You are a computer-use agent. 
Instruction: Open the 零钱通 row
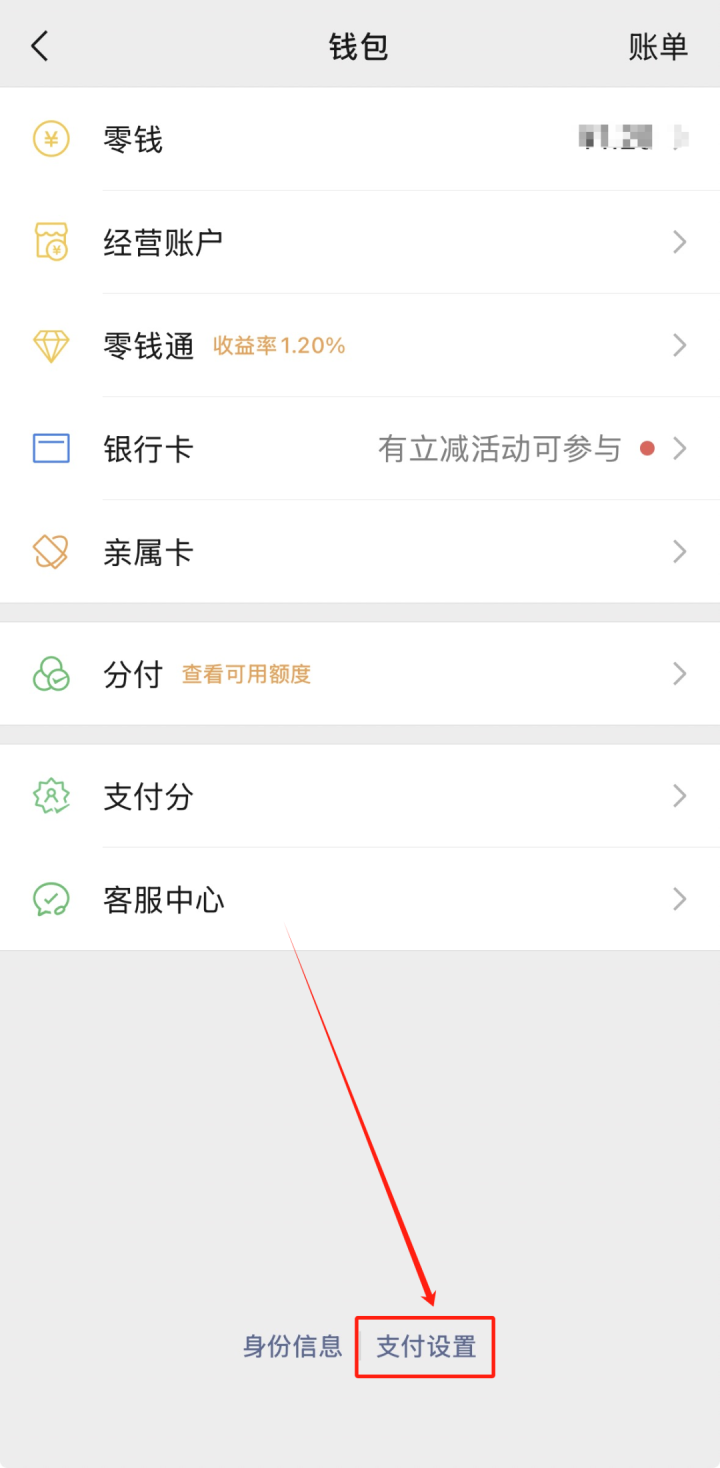point(360,346)
